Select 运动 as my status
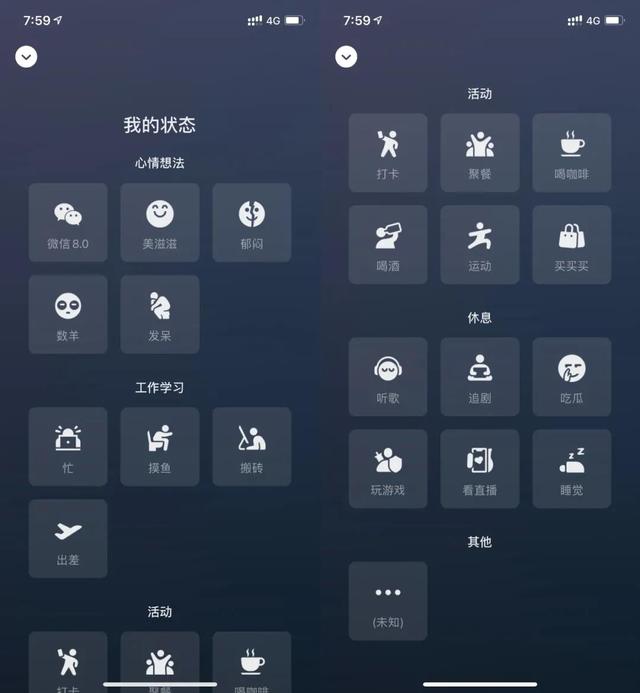Screen dimensions: 640x693 (x=480, y=245)
